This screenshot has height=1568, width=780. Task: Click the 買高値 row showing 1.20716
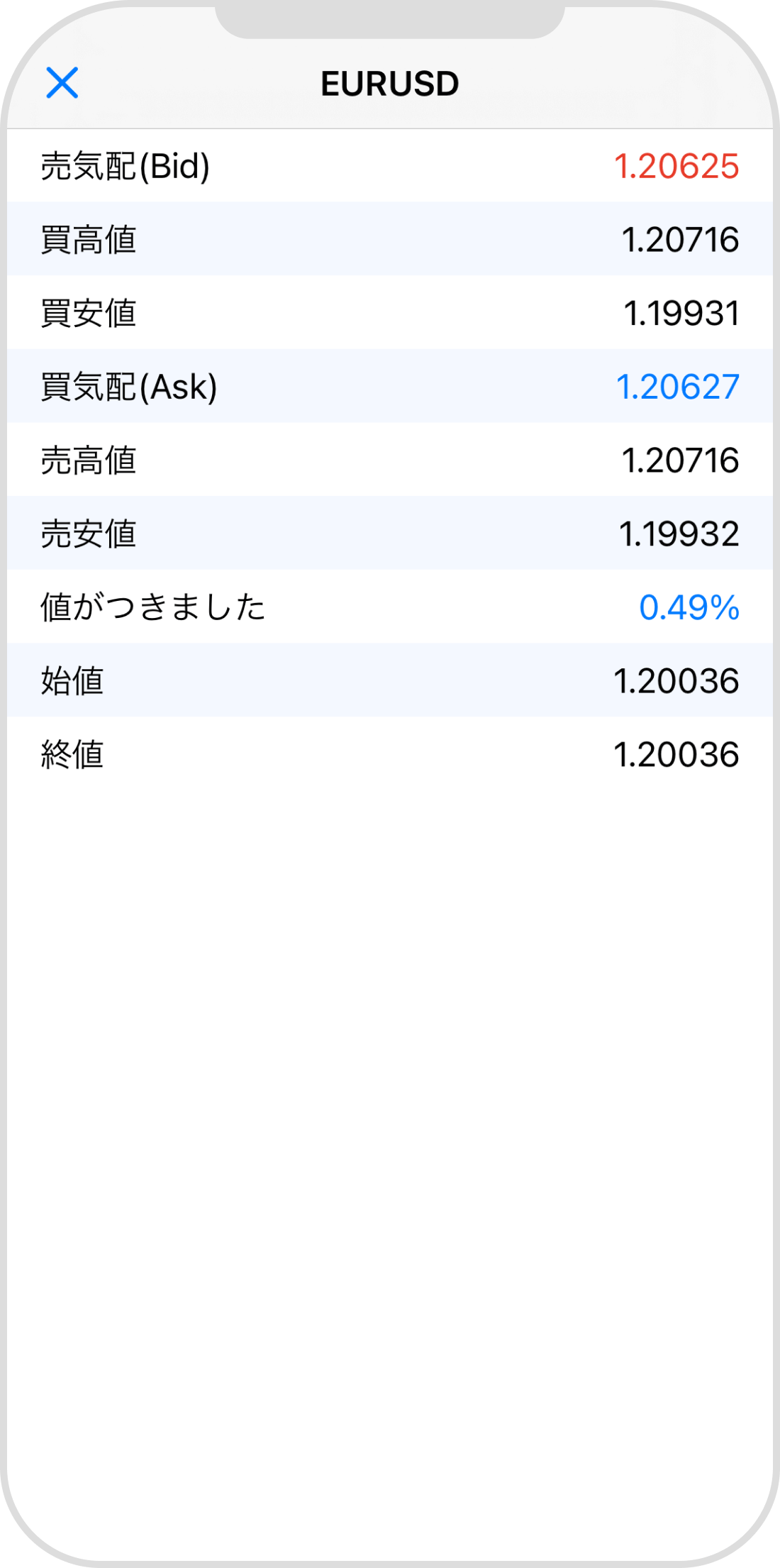coord(389,239)
